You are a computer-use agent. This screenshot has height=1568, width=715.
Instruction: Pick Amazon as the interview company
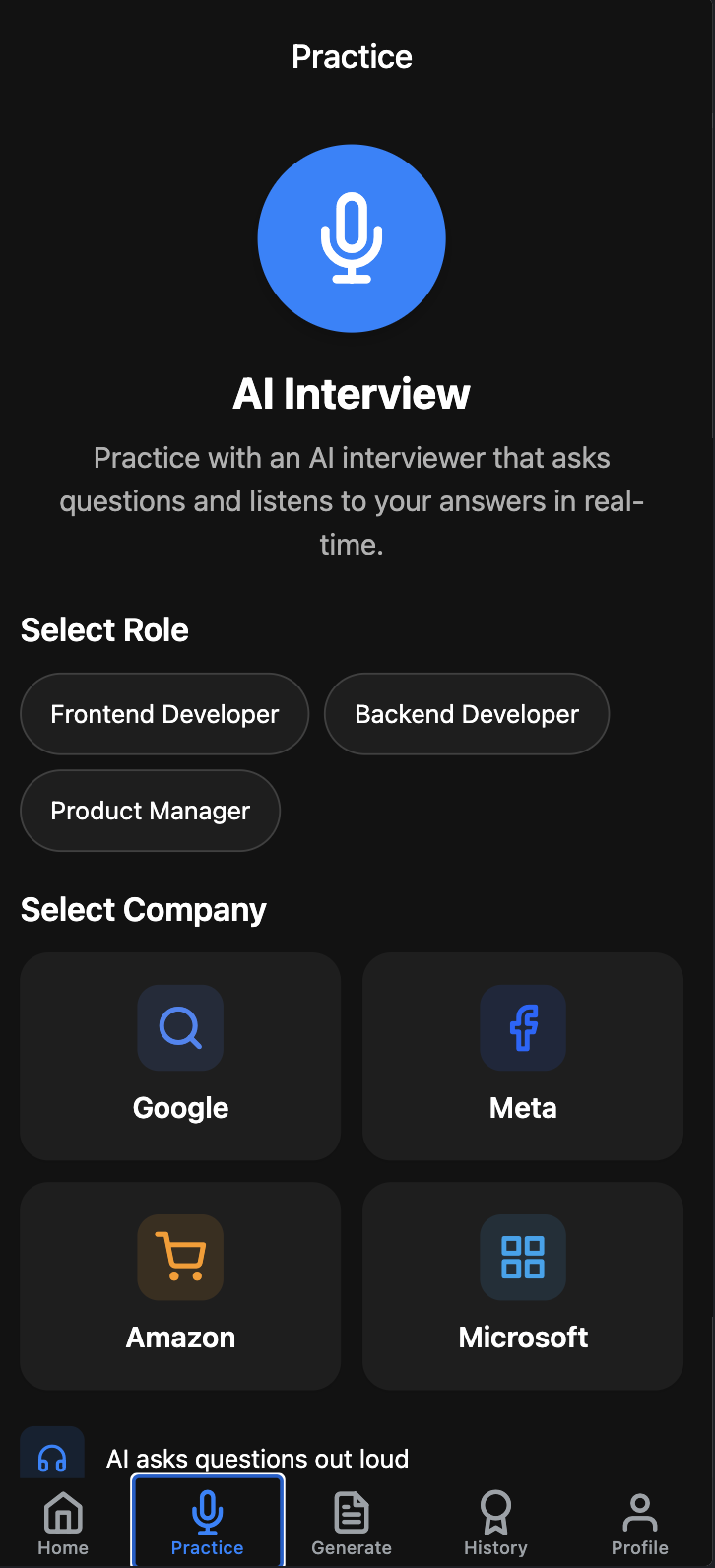[x=180, y=1286]
